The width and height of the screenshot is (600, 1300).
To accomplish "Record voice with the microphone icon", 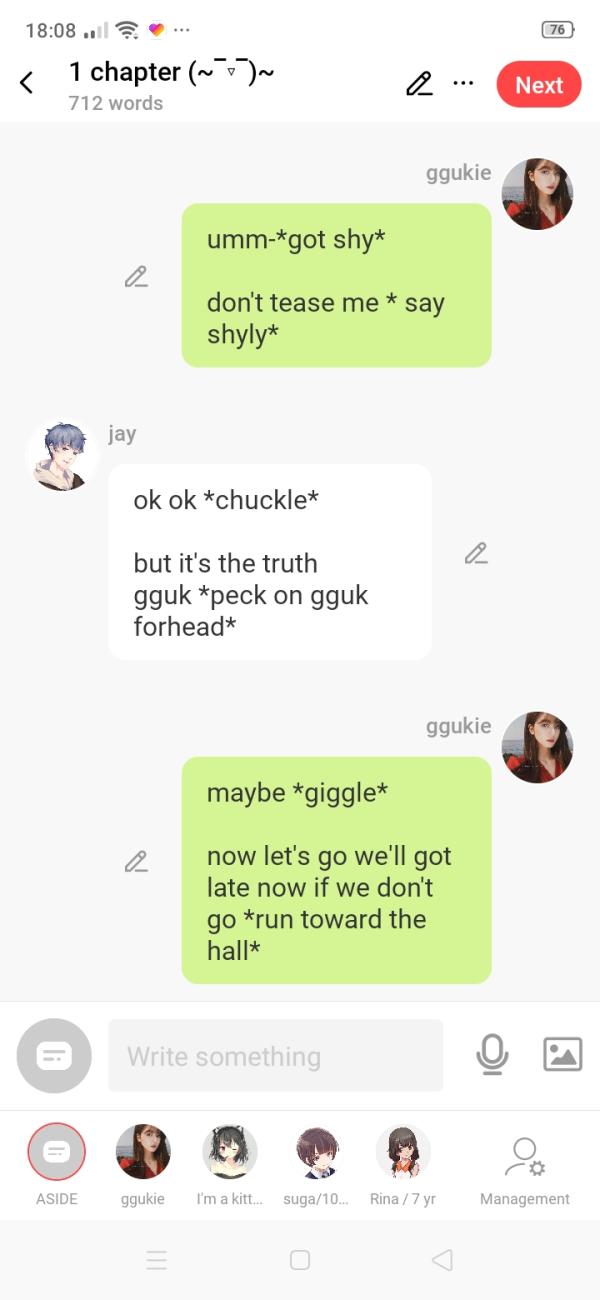I will (x=491, y=1055).
